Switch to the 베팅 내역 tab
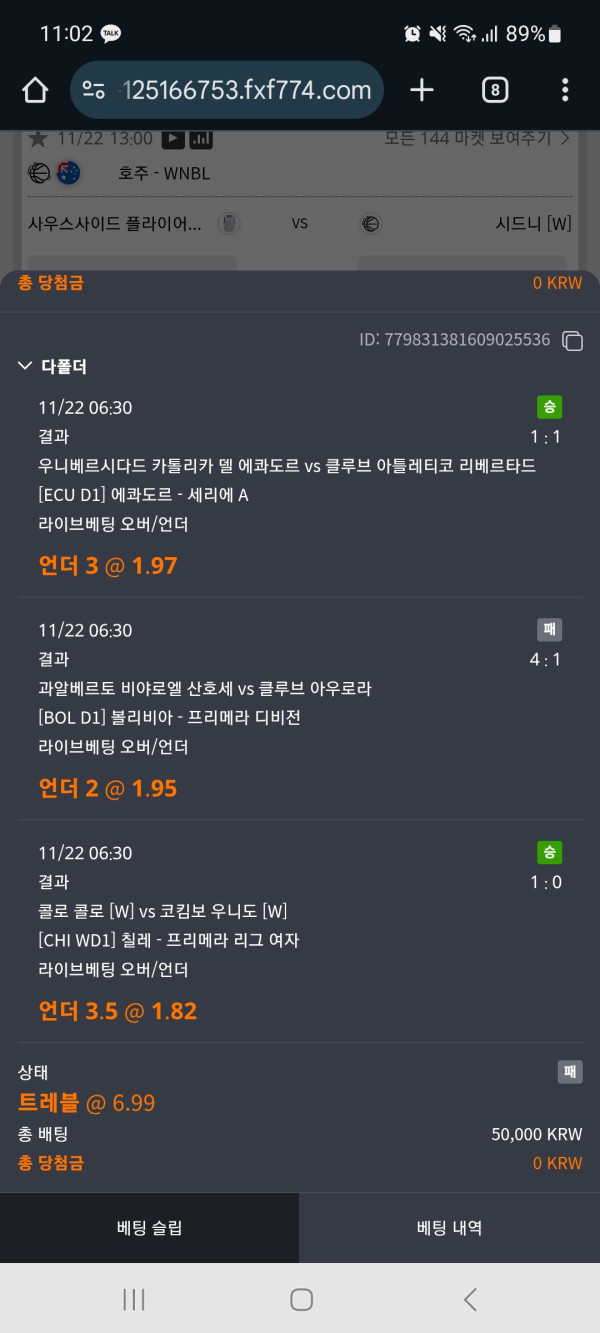This screenshot has width=600, height=1333. pyautogui.click(x=449, y=1228)
